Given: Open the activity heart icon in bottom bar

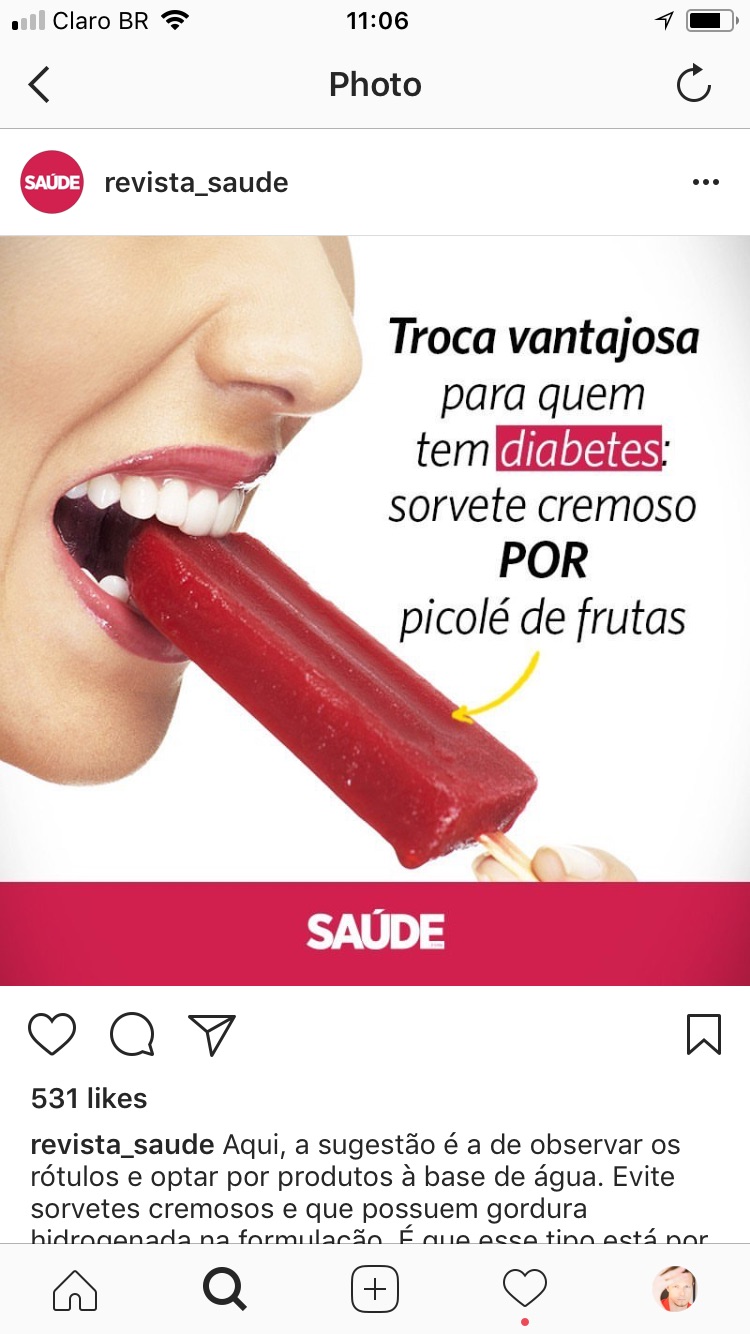Looking at the screenshot, I should tap(524, 1290).
